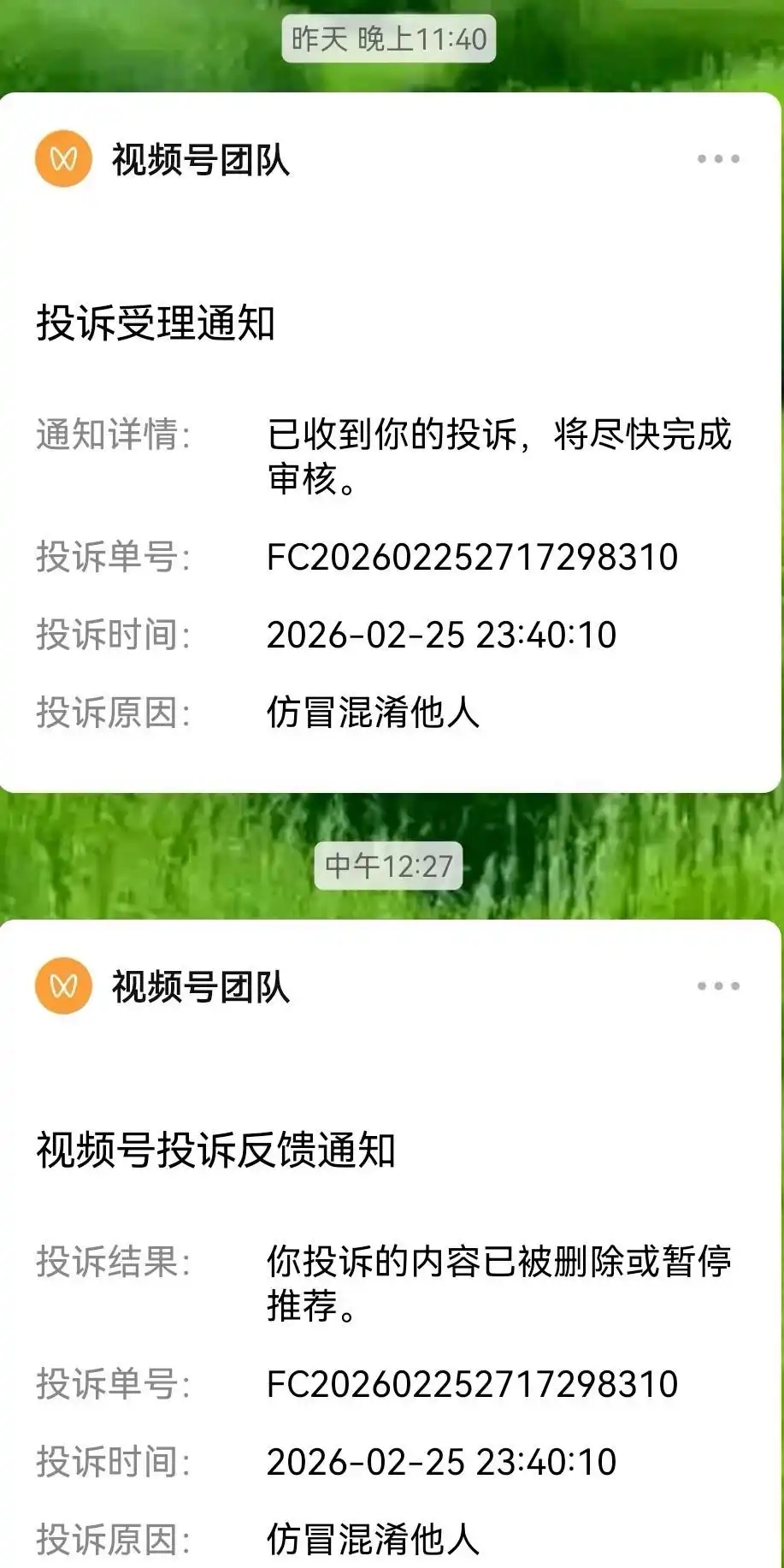Expand the first notification's options via ellipsis

click(x=718, y=158)
